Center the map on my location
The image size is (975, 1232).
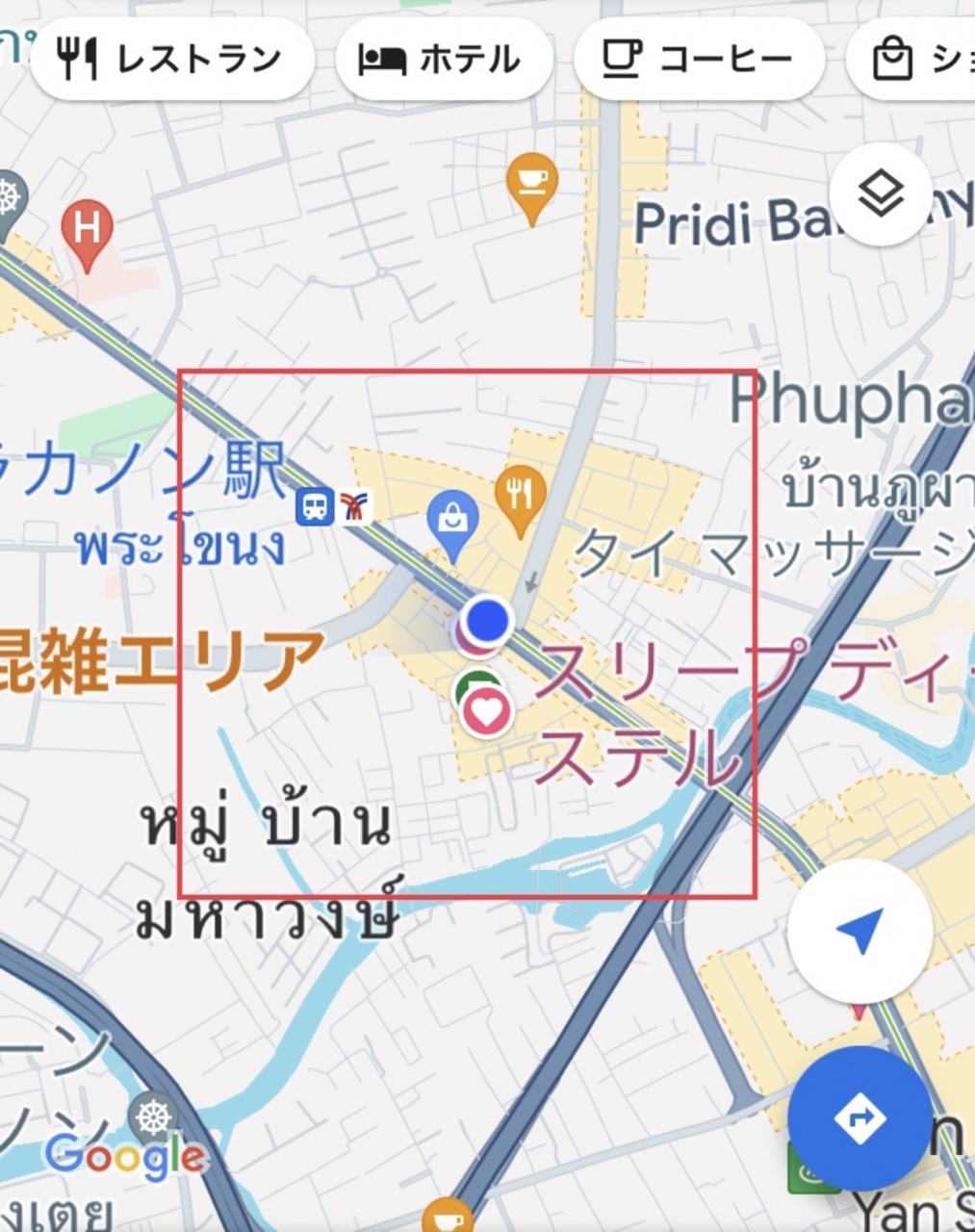pyautogui.click(x=860, y=931)
